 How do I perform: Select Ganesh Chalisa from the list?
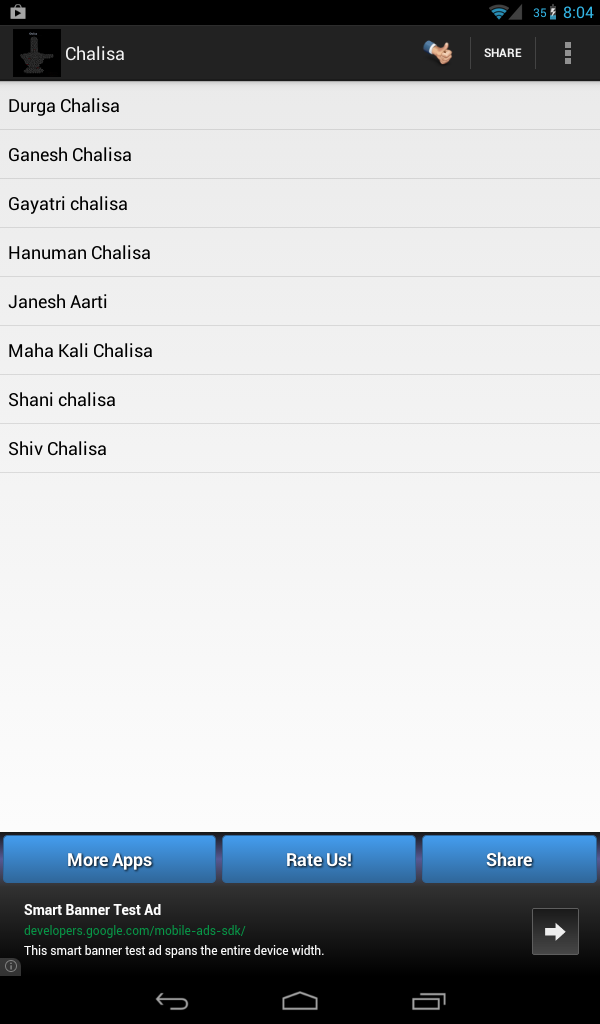300,155
